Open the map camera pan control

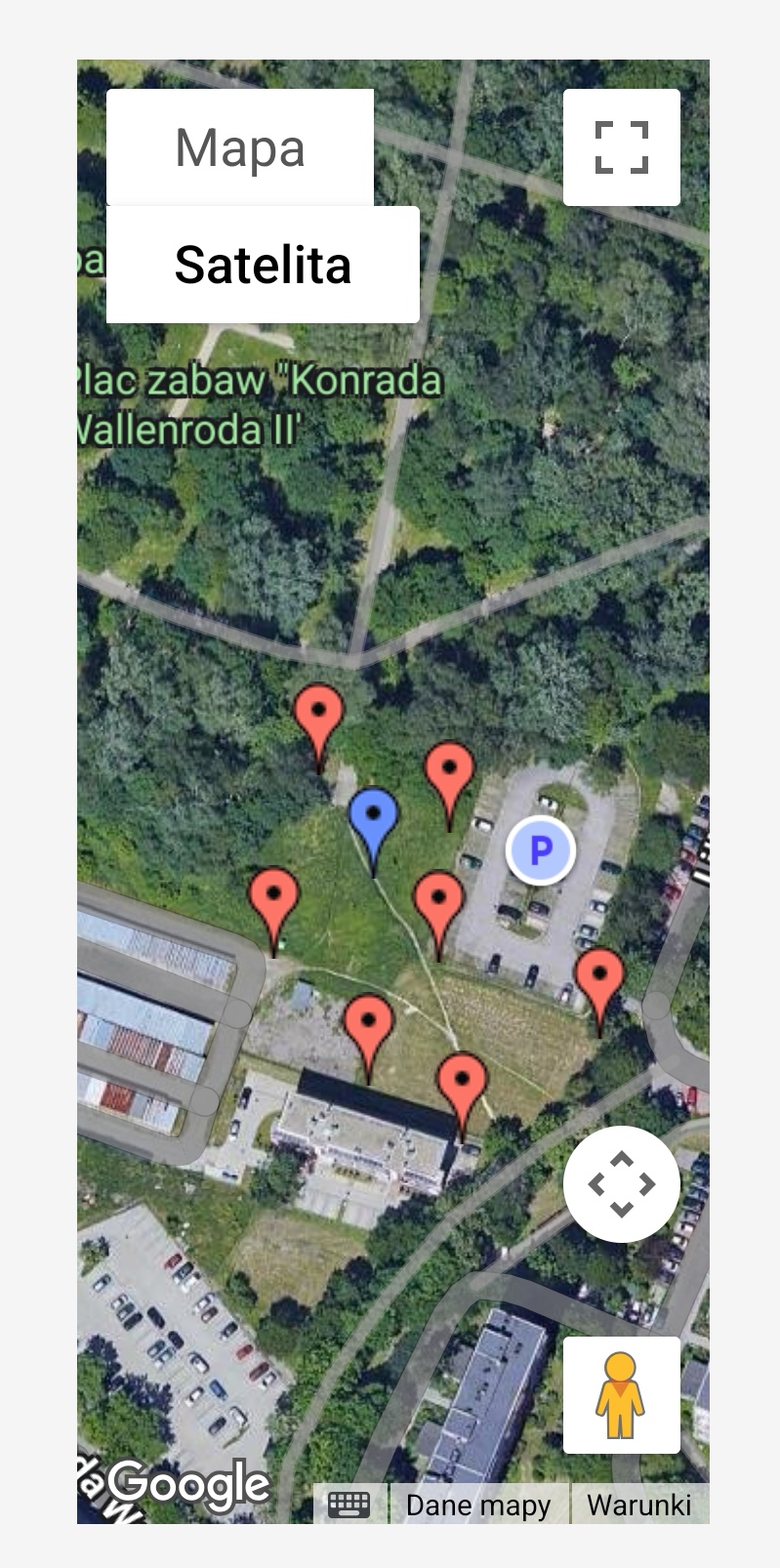pos(622,1184)
